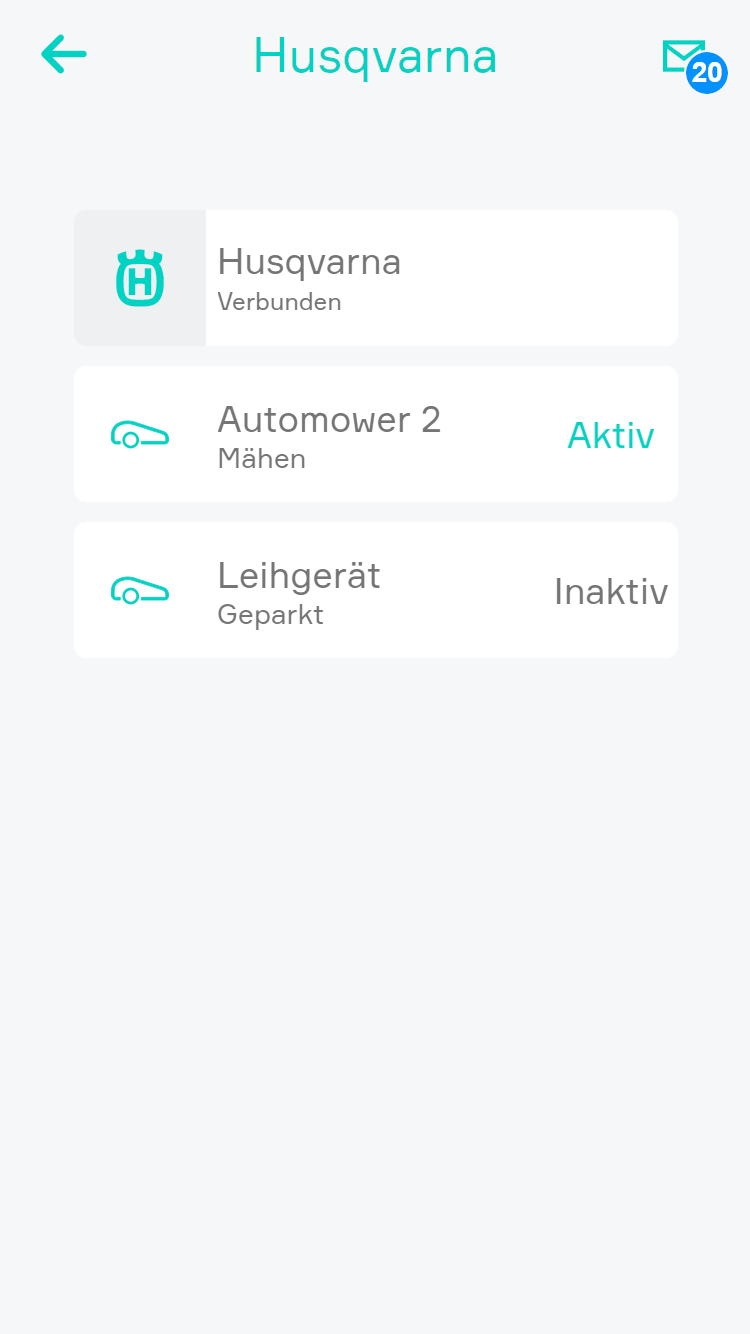
Task: Open the Husqvarna Verbunden connection row
Action: click(376, 278)
